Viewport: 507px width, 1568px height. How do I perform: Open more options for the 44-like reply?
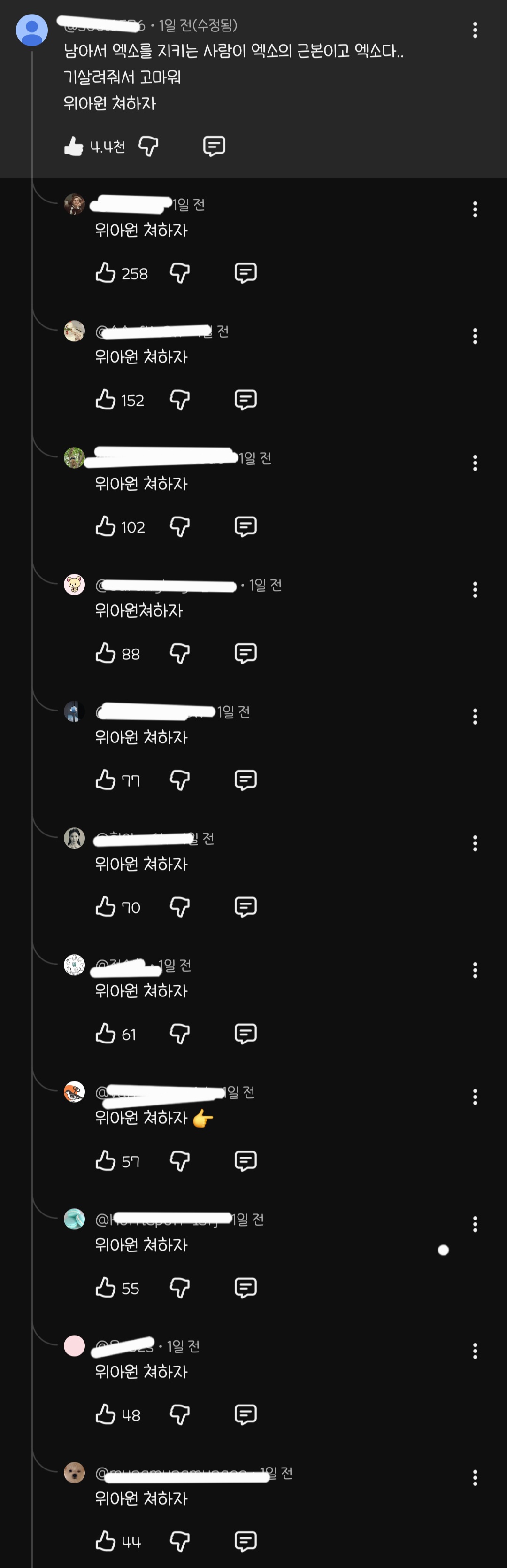click(x=475, y=1477)
